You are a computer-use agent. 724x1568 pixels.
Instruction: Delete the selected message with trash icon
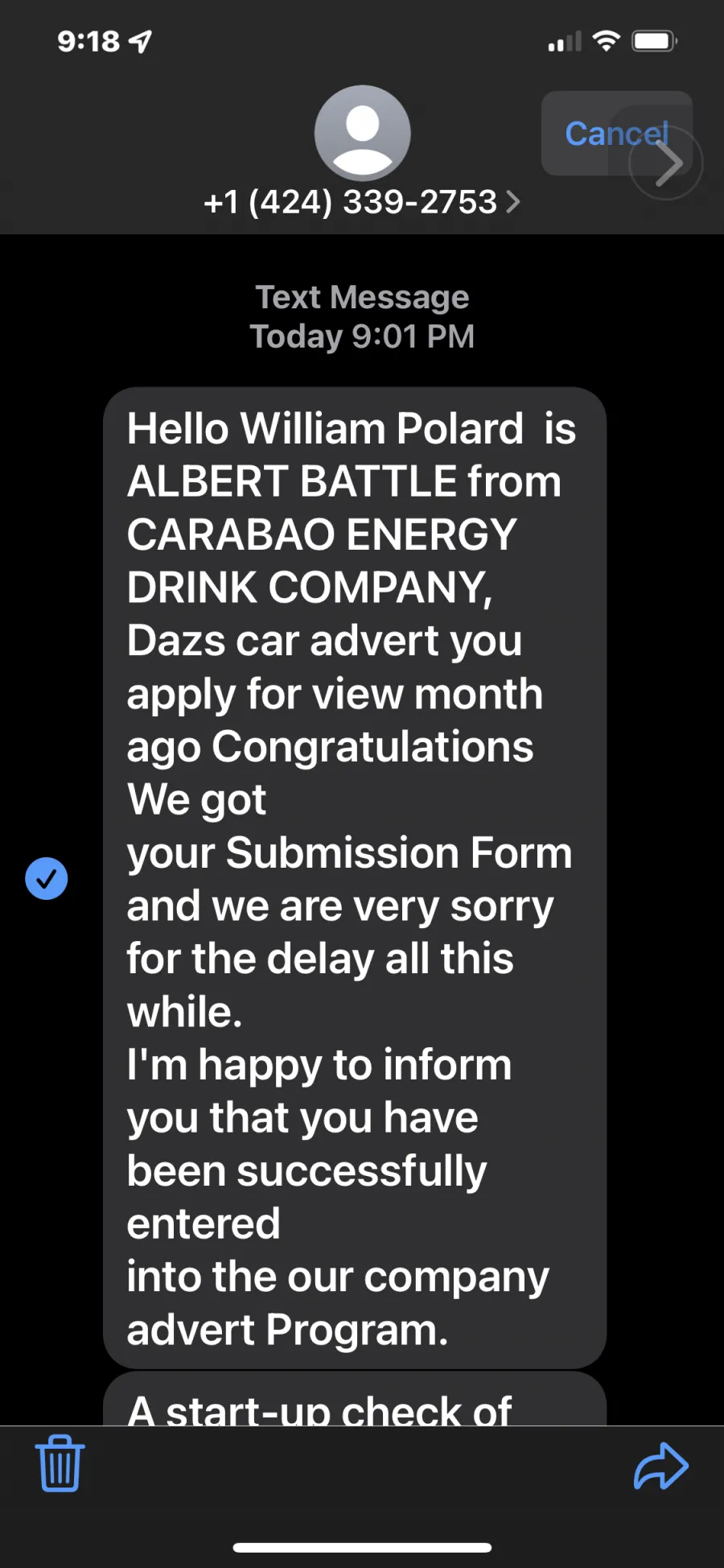[60, 1463]
